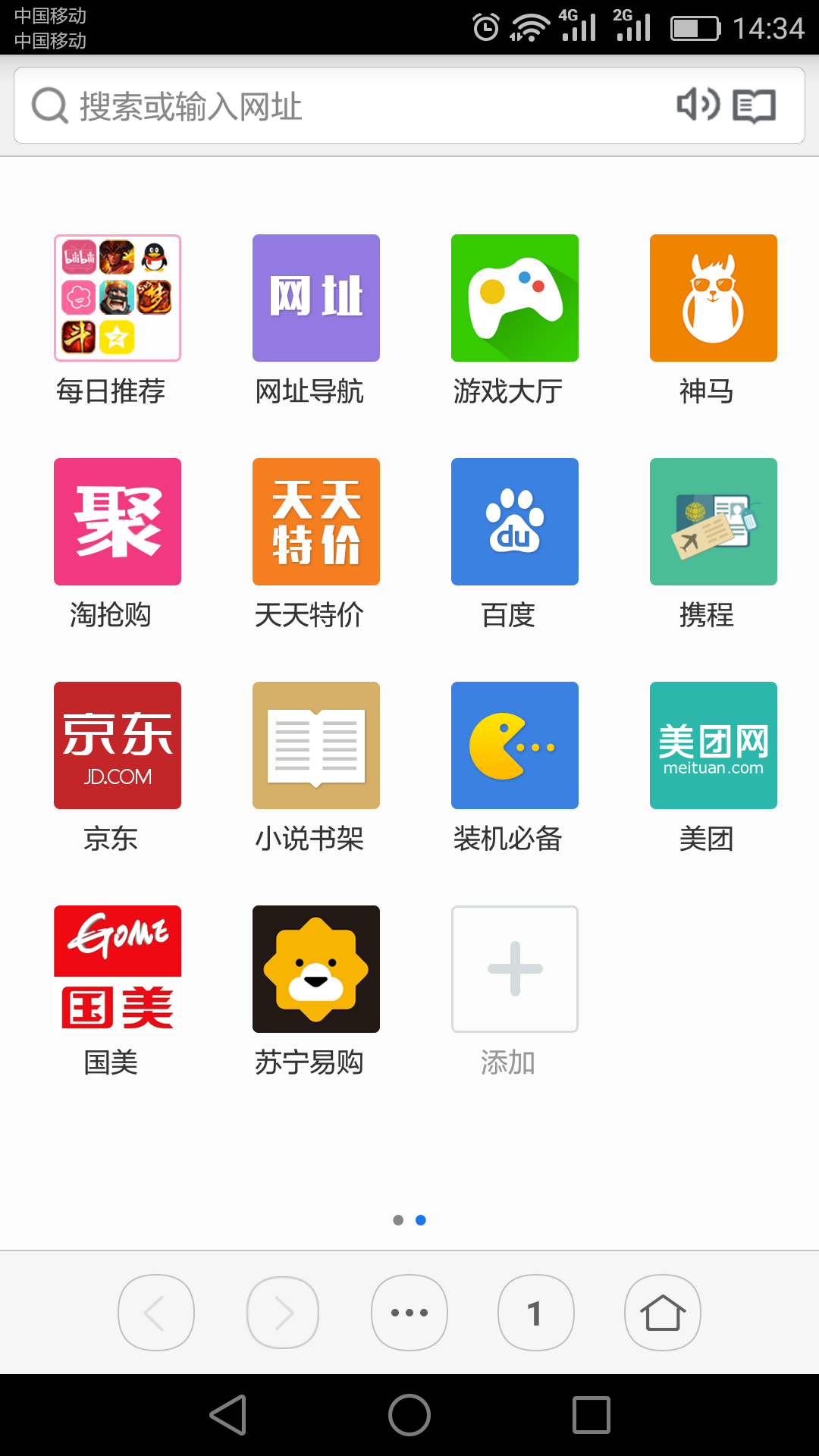Screen dimensions: 819x1456
Task: Open the 苏宁易购 Suning shortcut
Action: coord(315,968)
